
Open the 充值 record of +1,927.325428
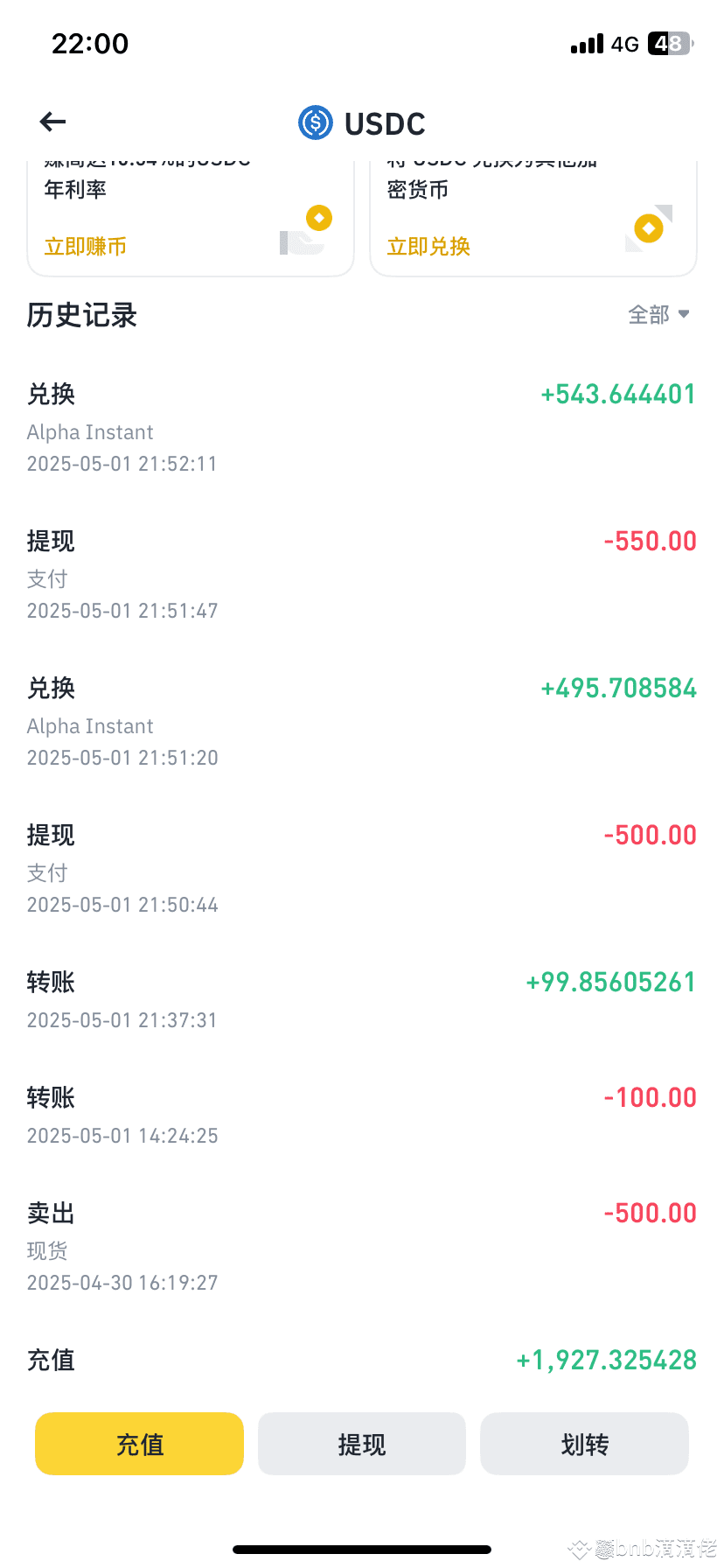[361, 1361]
